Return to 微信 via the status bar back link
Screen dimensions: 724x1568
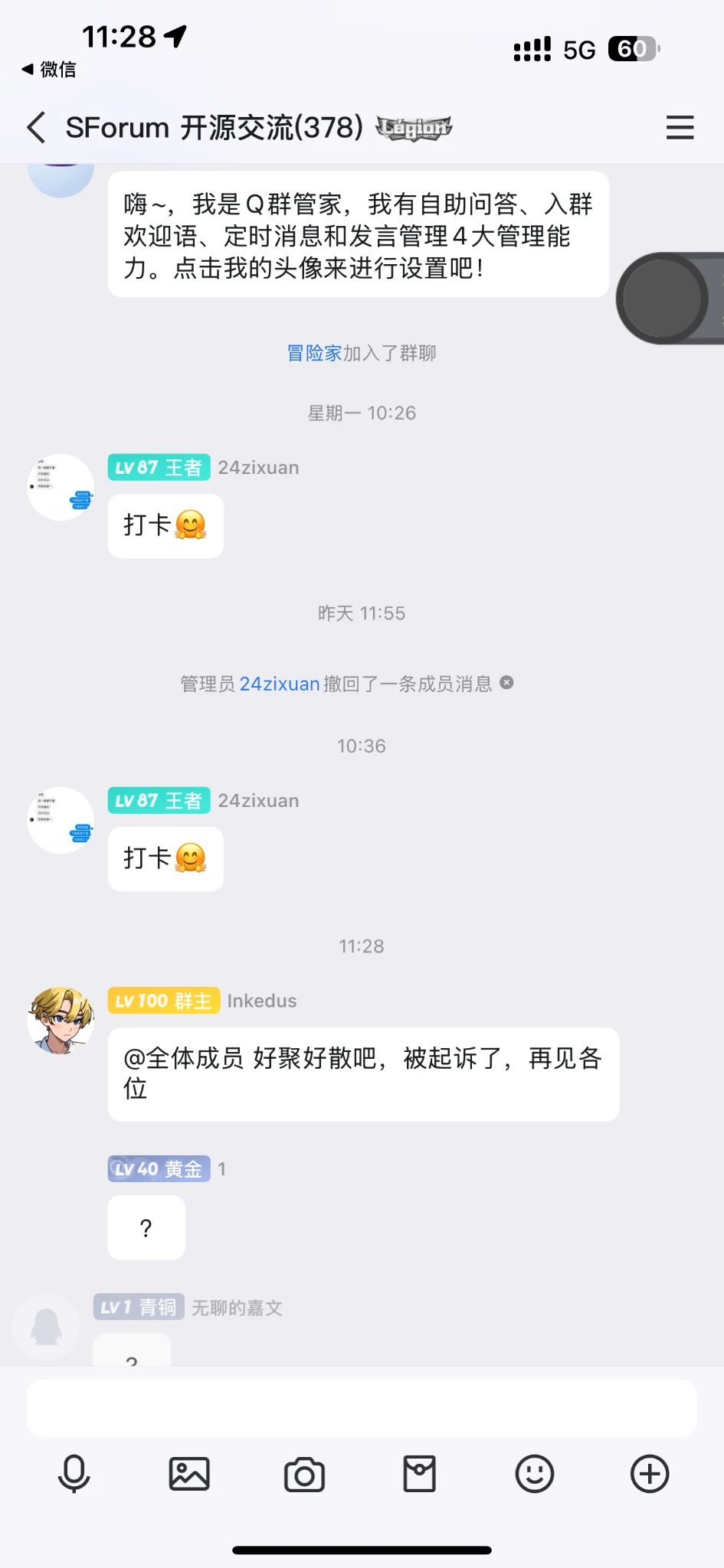pyautogui.click(x=49, y=70)
